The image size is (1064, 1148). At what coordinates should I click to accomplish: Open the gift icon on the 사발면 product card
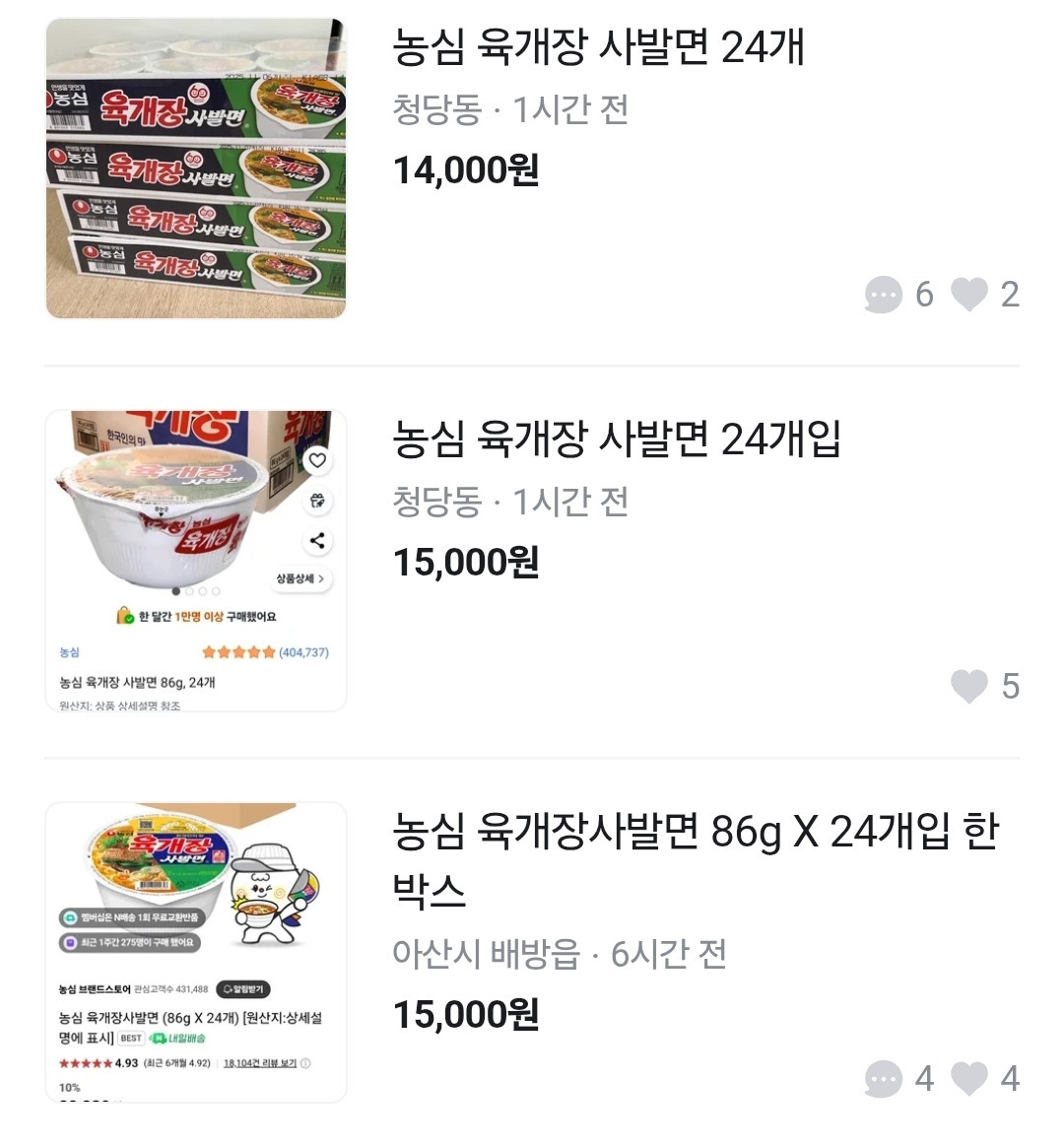click(x=316, y=500)
